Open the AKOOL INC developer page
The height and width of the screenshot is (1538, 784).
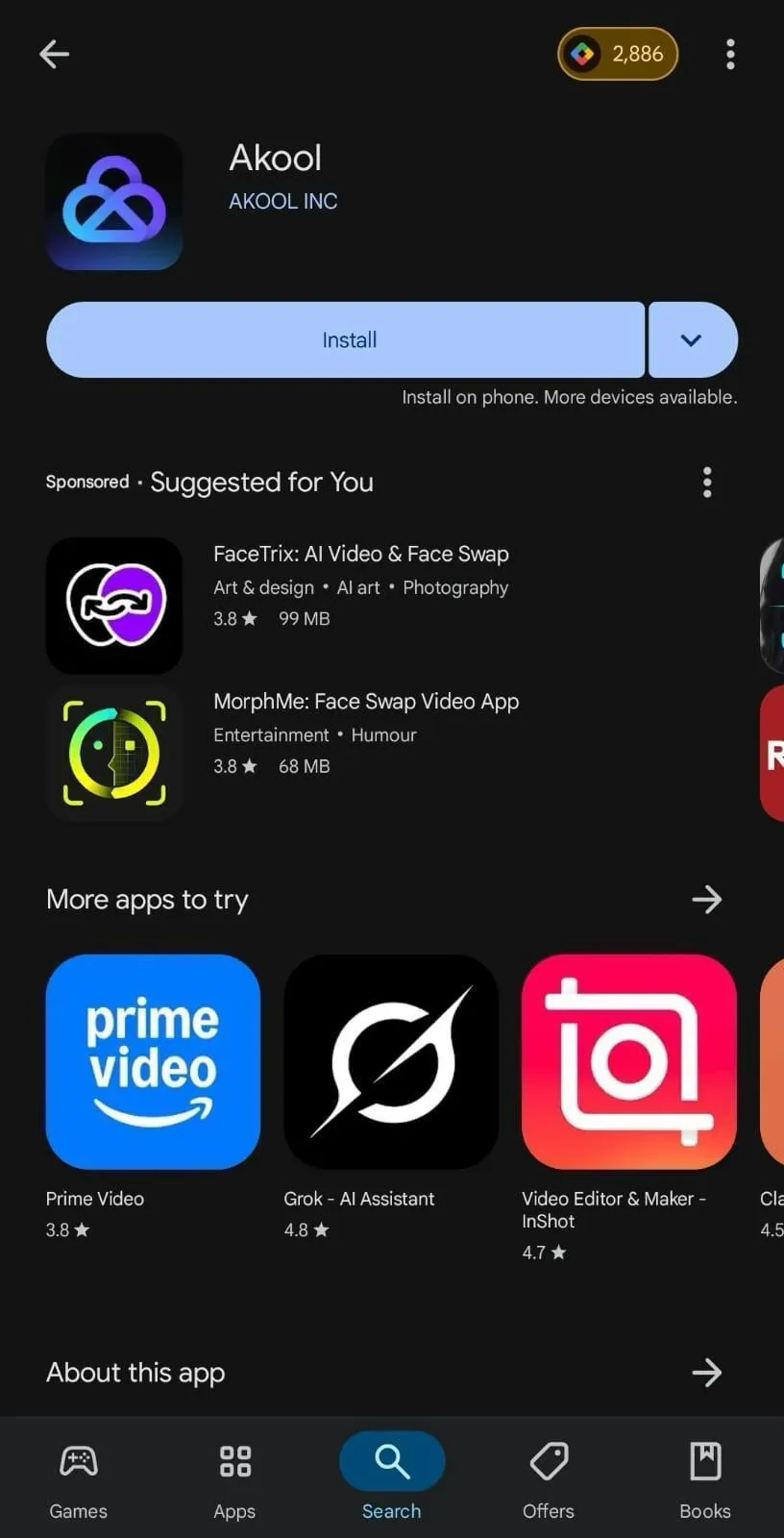pyautogui.click(x=282, y=201)
